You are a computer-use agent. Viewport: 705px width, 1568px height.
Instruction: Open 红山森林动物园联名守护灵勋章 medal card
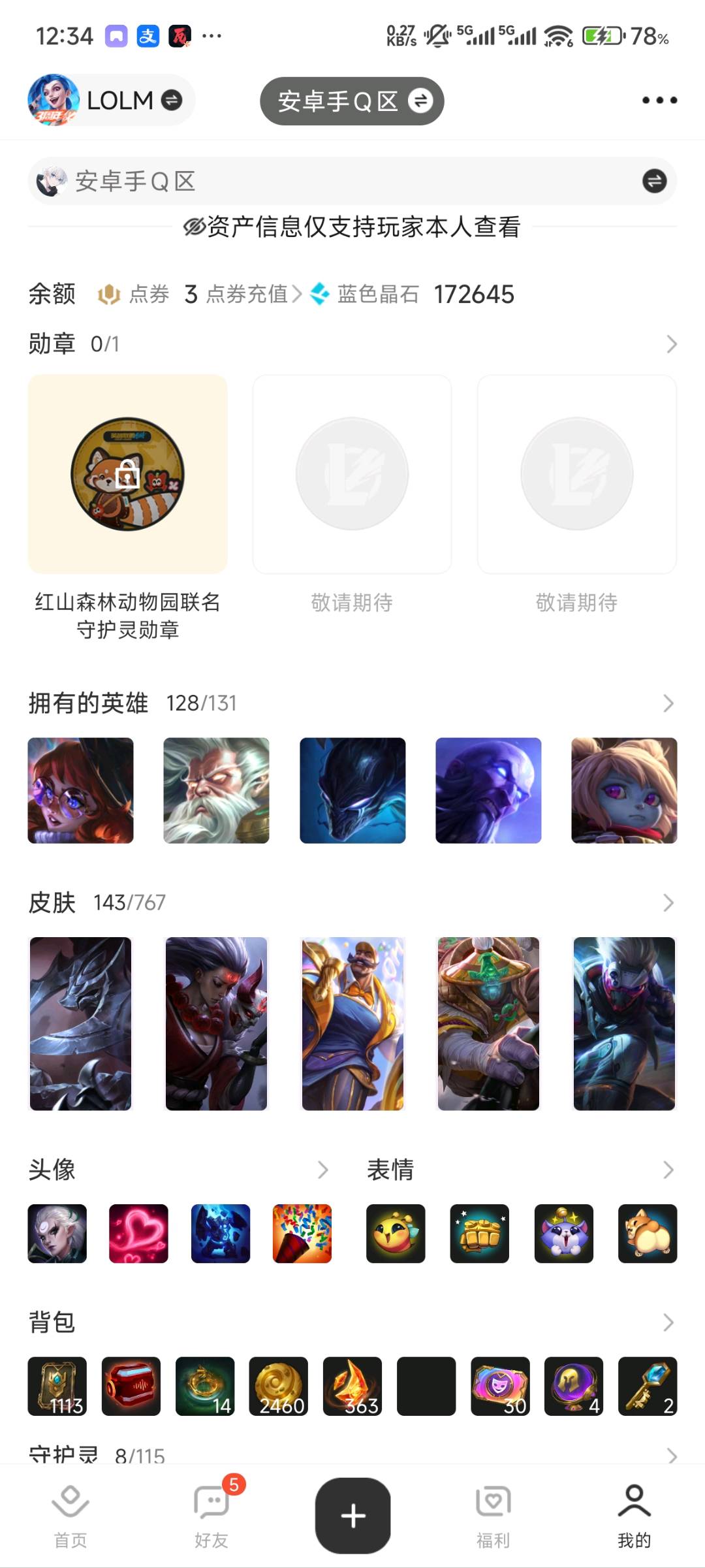click(127, 474)
